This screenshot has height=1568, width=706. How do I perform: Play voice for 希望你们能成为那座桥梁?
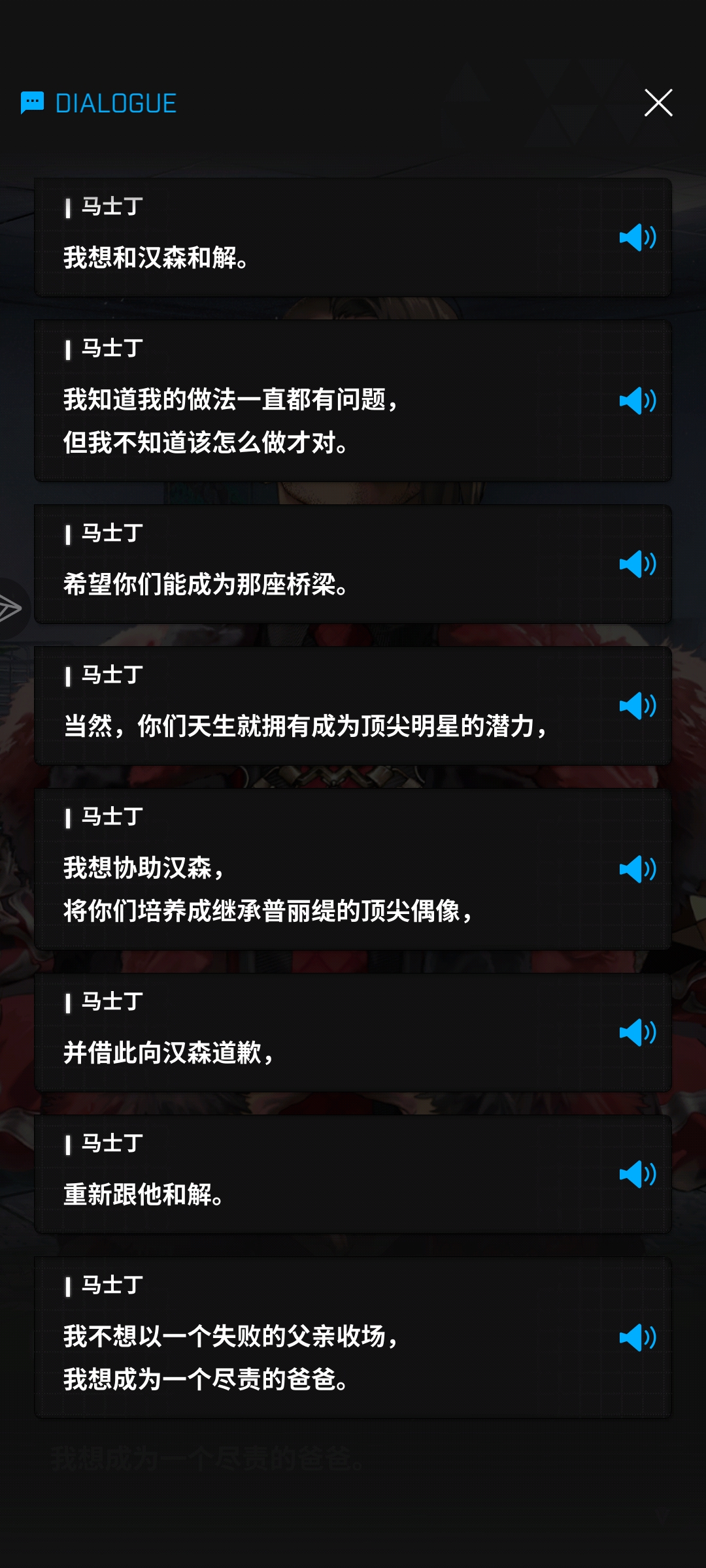637,564
